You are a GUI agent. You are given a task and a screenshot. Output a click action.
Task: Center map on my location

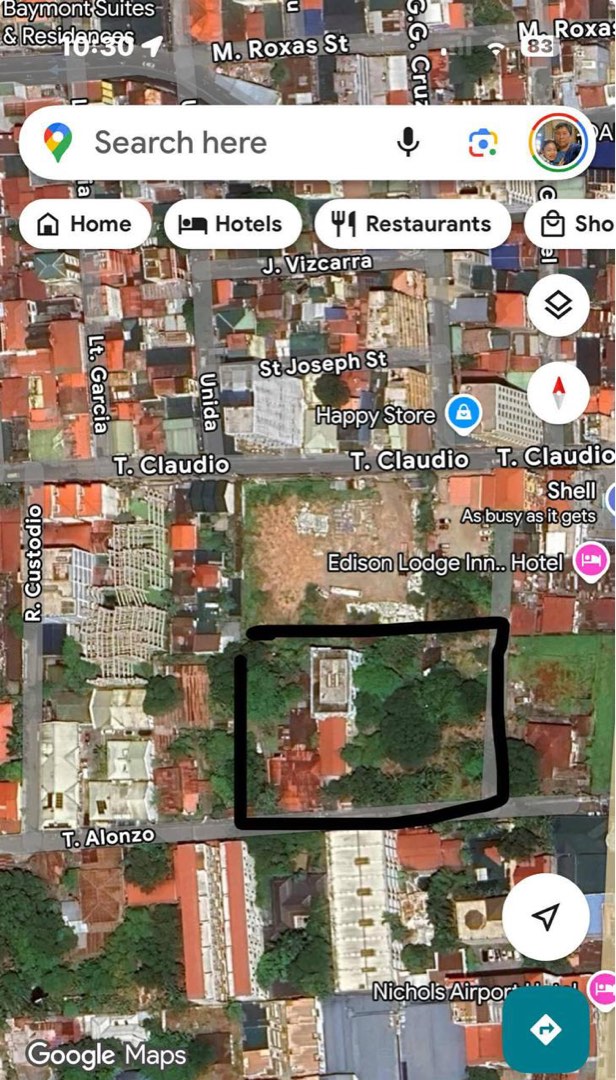546,916
